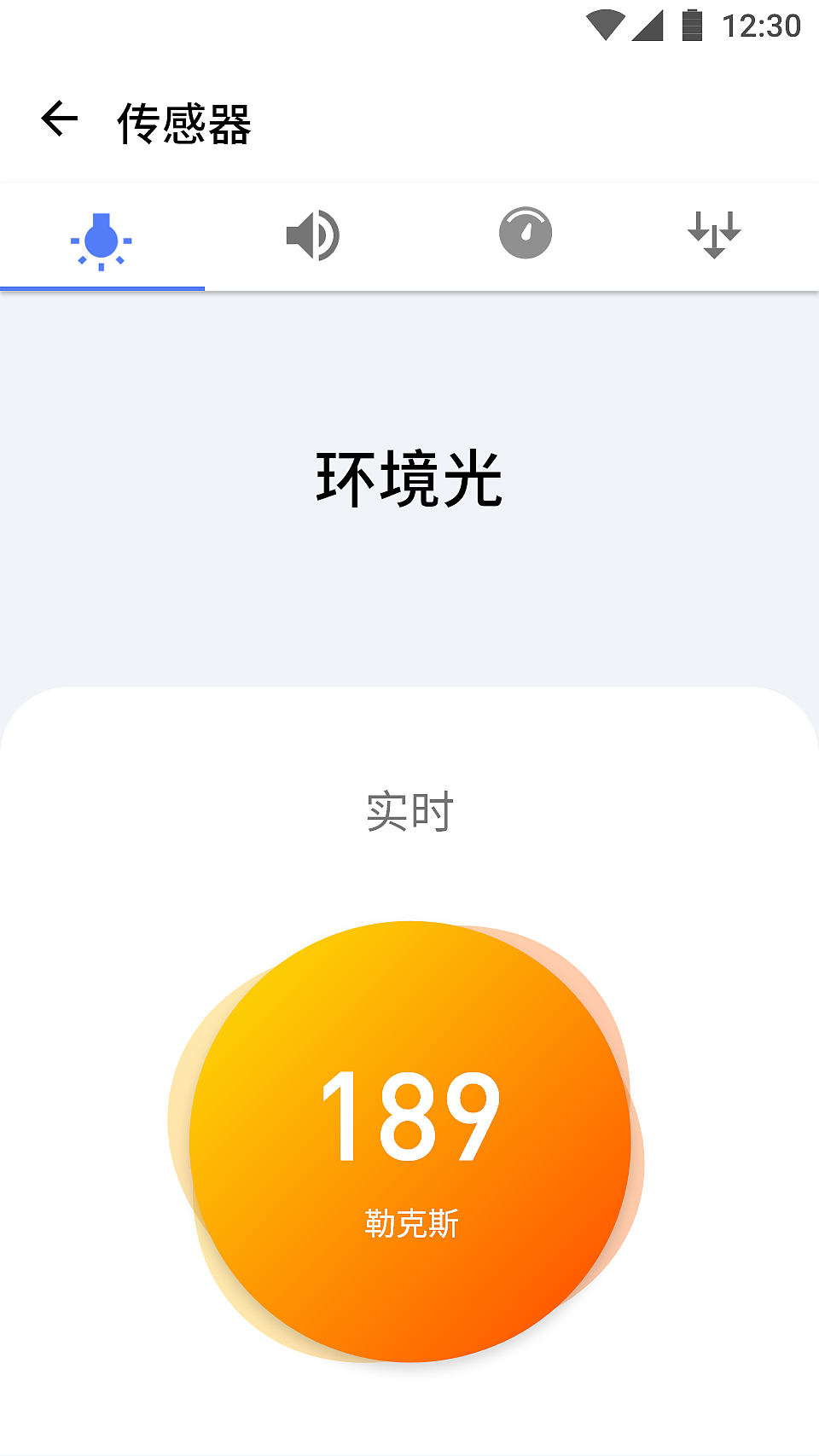Tap the 勒克斯 unit label

tap(409, 1222)
